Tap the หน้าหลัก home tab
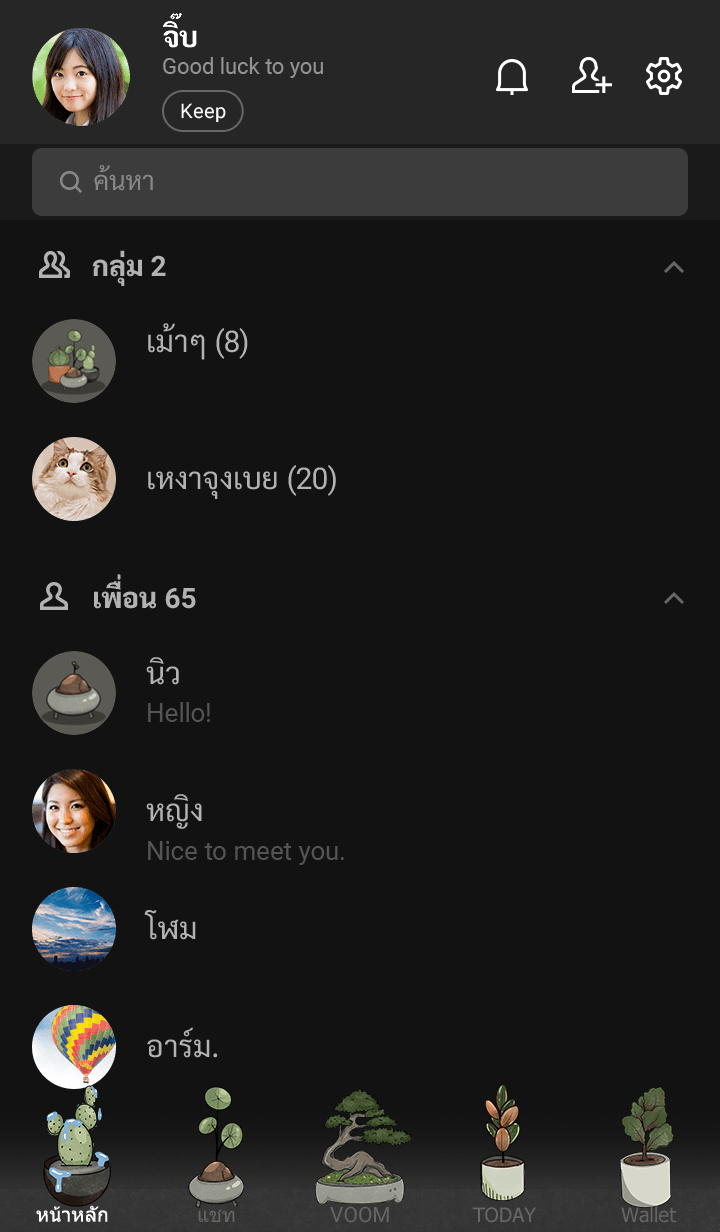This screenshot has height=1232, width=720. coord(72,1160)
